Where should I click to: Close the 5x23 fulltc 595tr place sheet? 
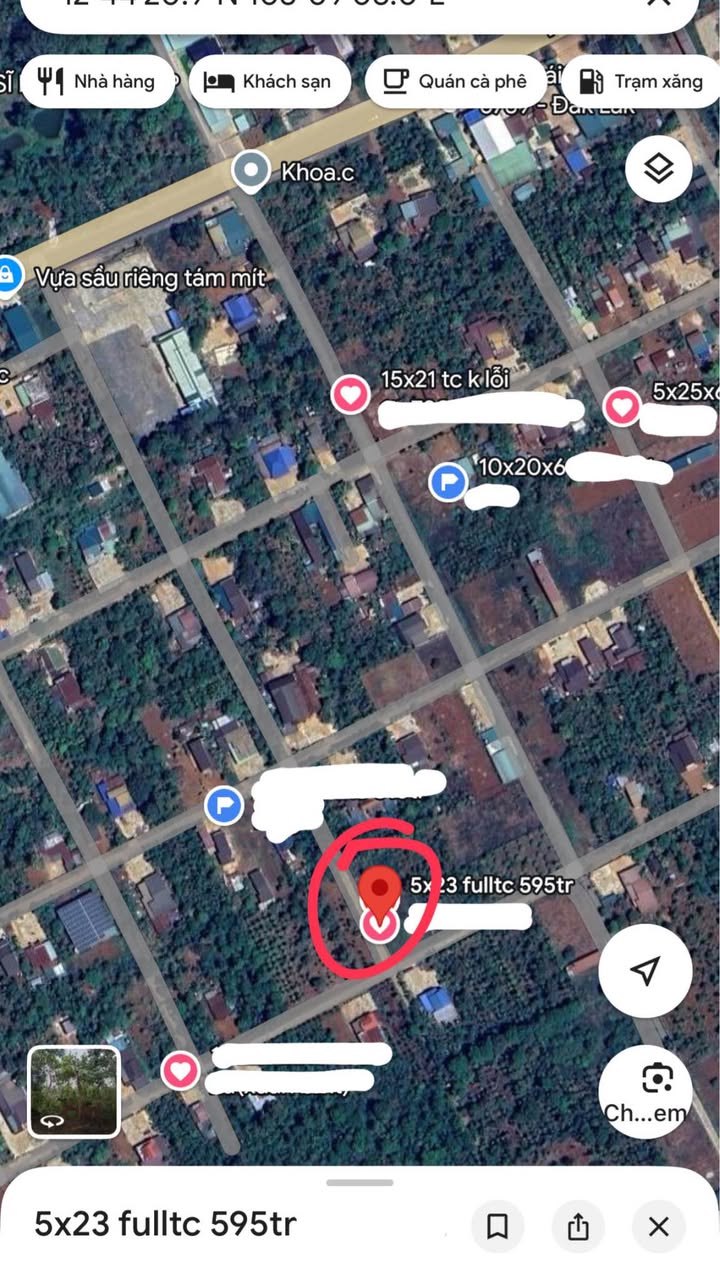tap(658, 1226)
